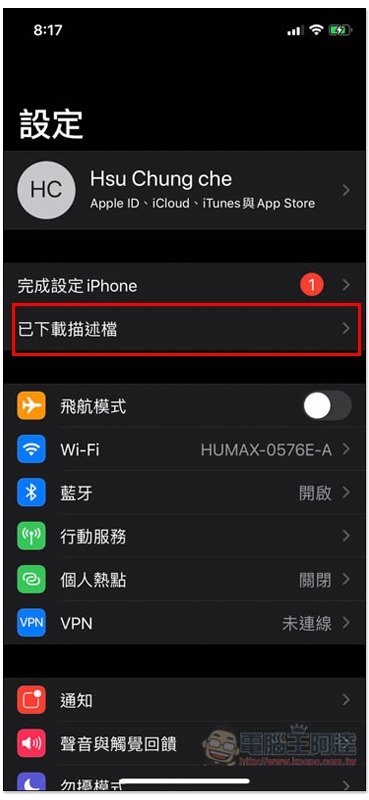Viewport: 369px width, 800px height.
Task: Open 行動服務 settings
Action: tap(184, 537)
